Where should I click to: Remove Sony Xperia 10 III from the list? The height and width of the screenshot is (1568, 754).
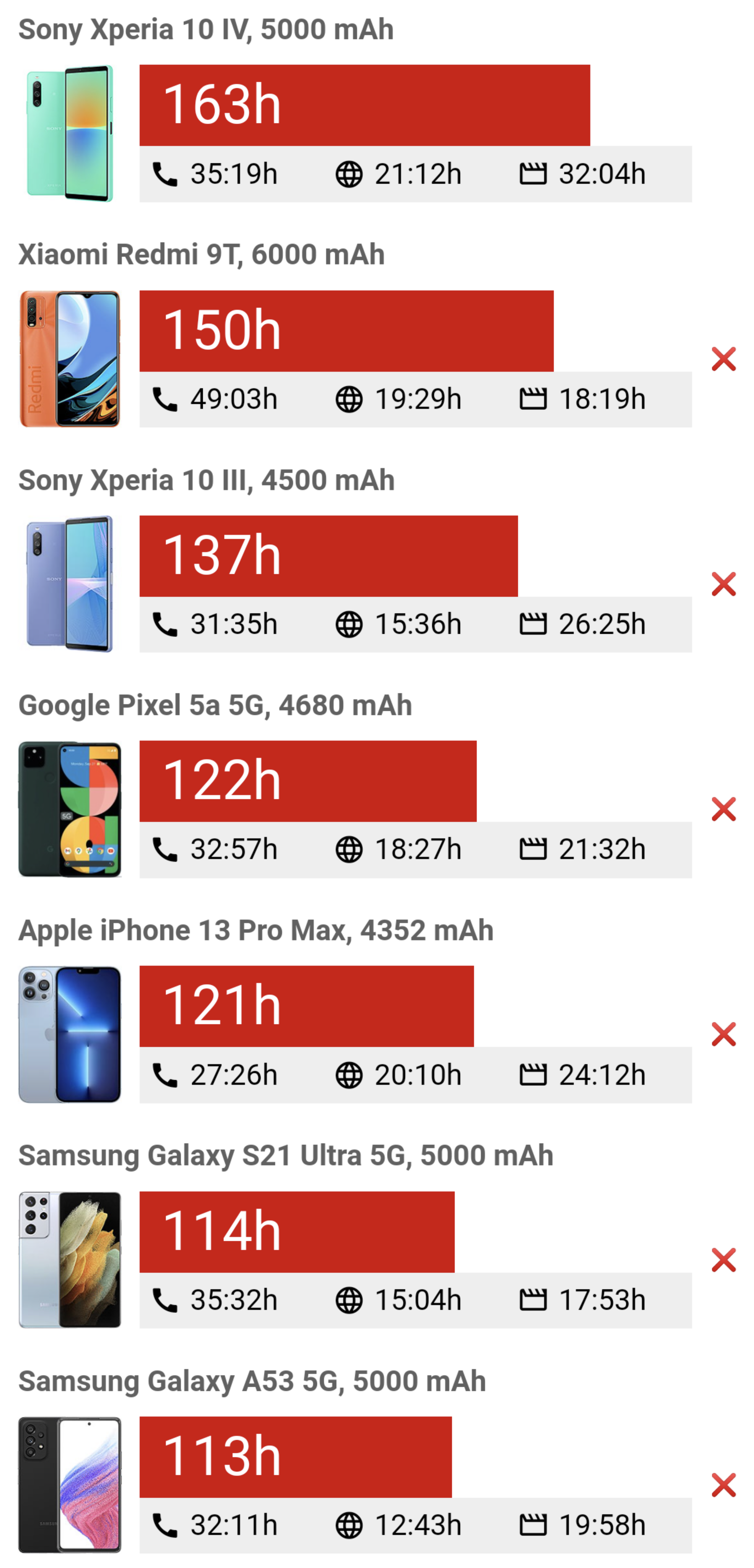pyautogui.click(x=724, y=584)
